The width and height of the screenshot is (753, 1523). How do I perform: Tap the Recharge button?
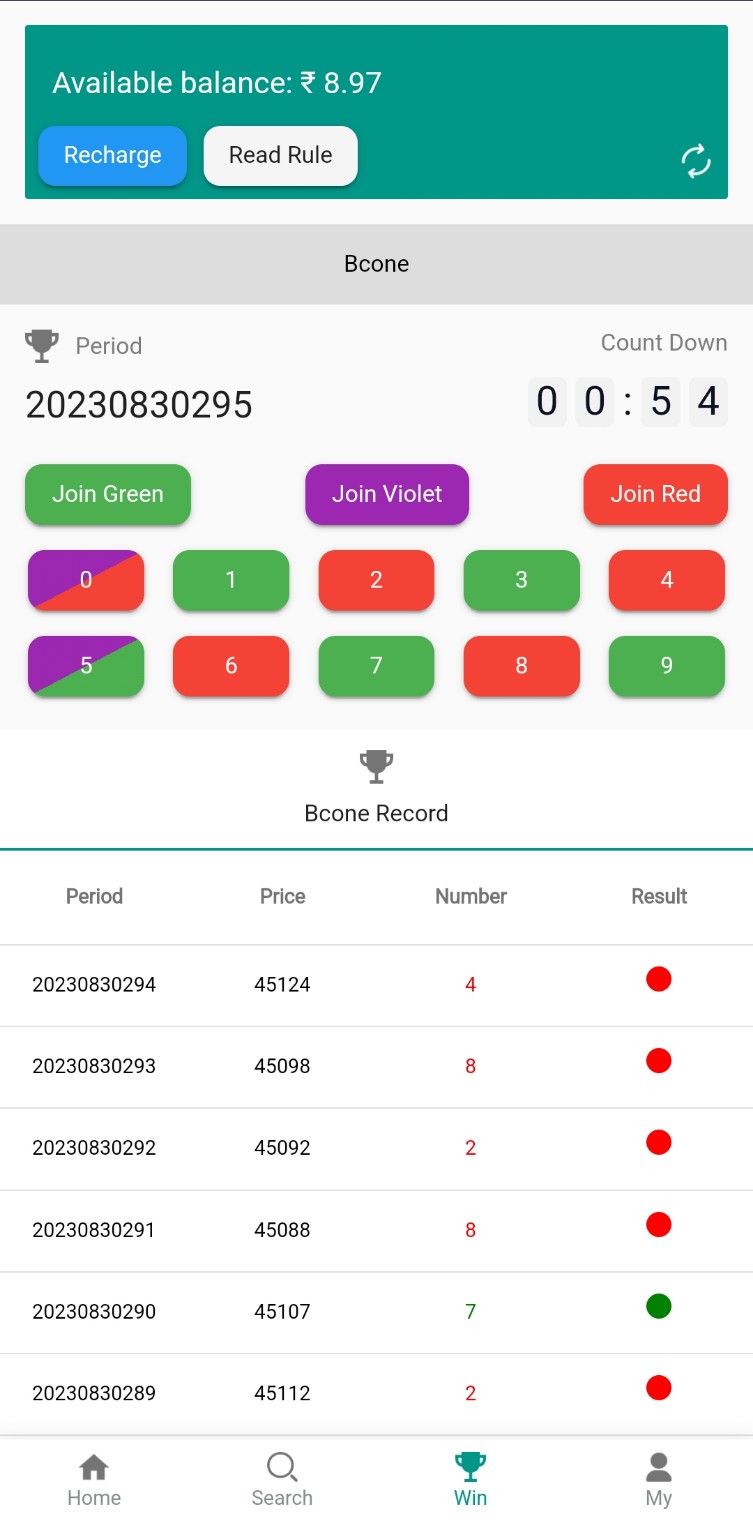pyautogui.click(x=113, y=156)
